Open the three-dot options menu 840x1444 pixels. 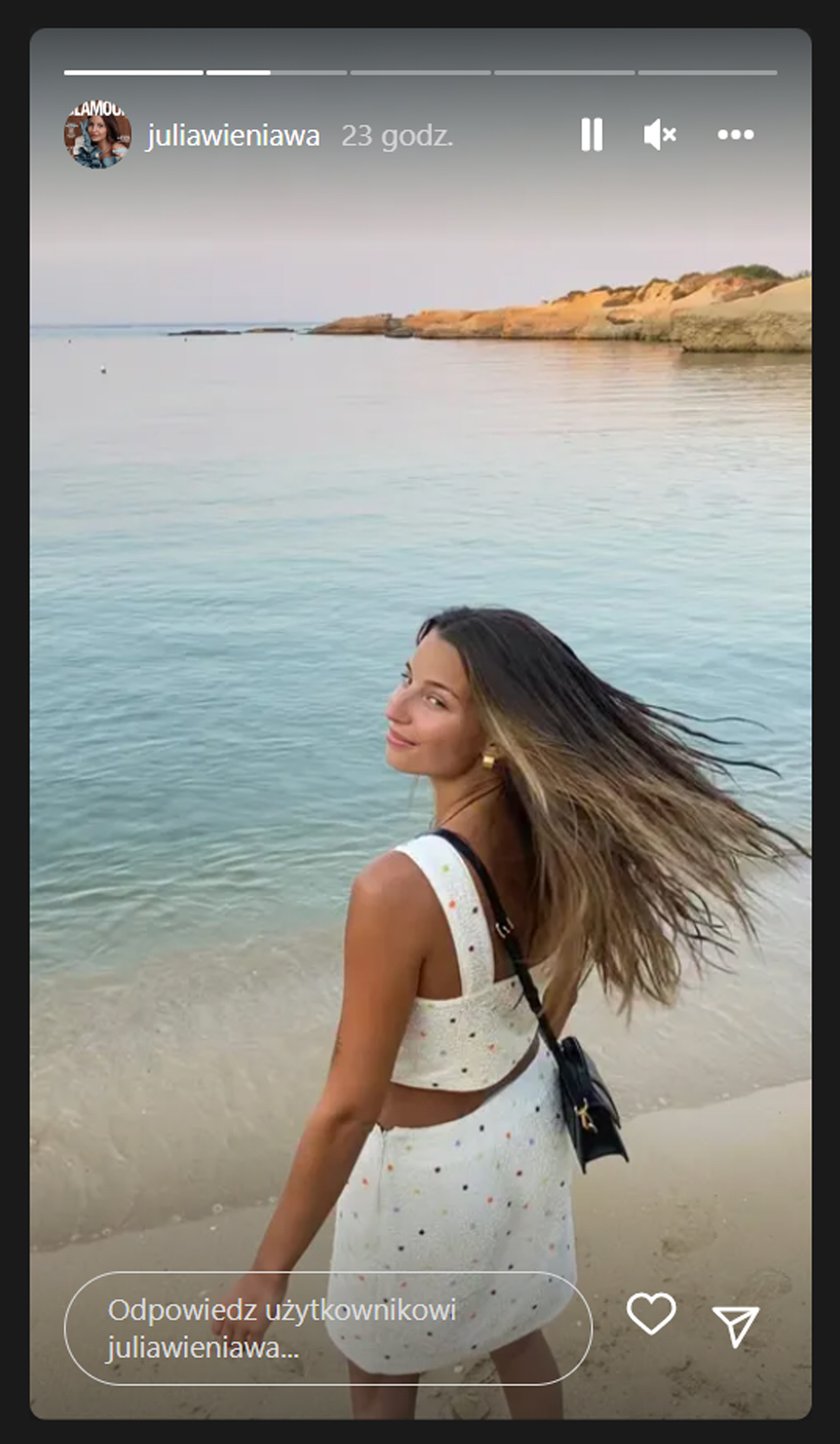[735, 134]
